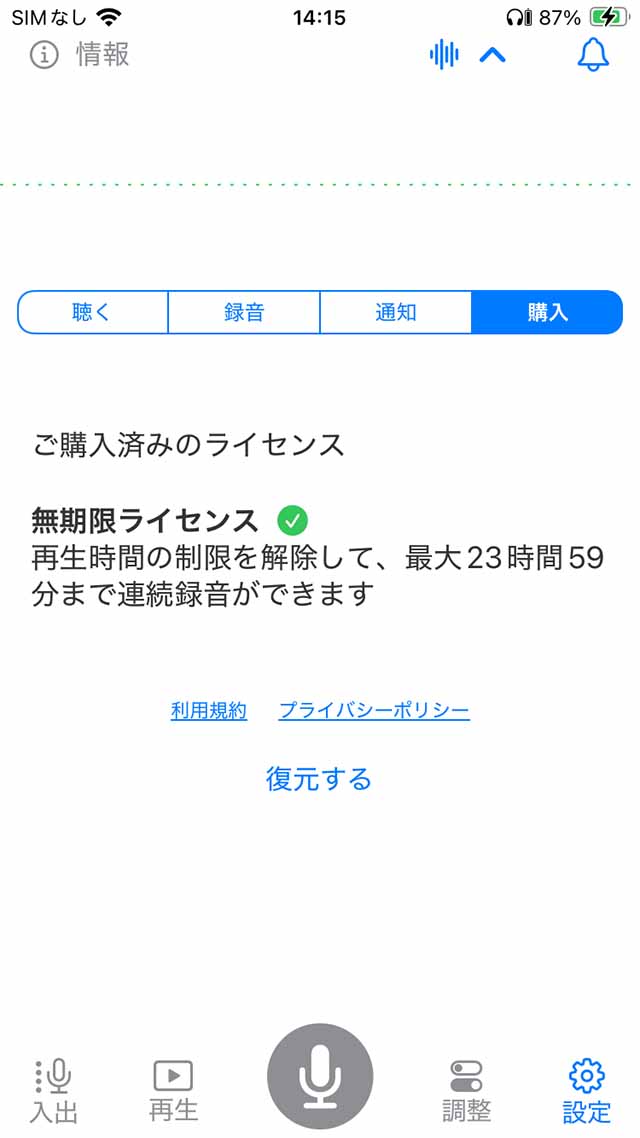The image size is (640, 1138).
Task: Switch to the 録音 segment
Action: click(244, 312)
